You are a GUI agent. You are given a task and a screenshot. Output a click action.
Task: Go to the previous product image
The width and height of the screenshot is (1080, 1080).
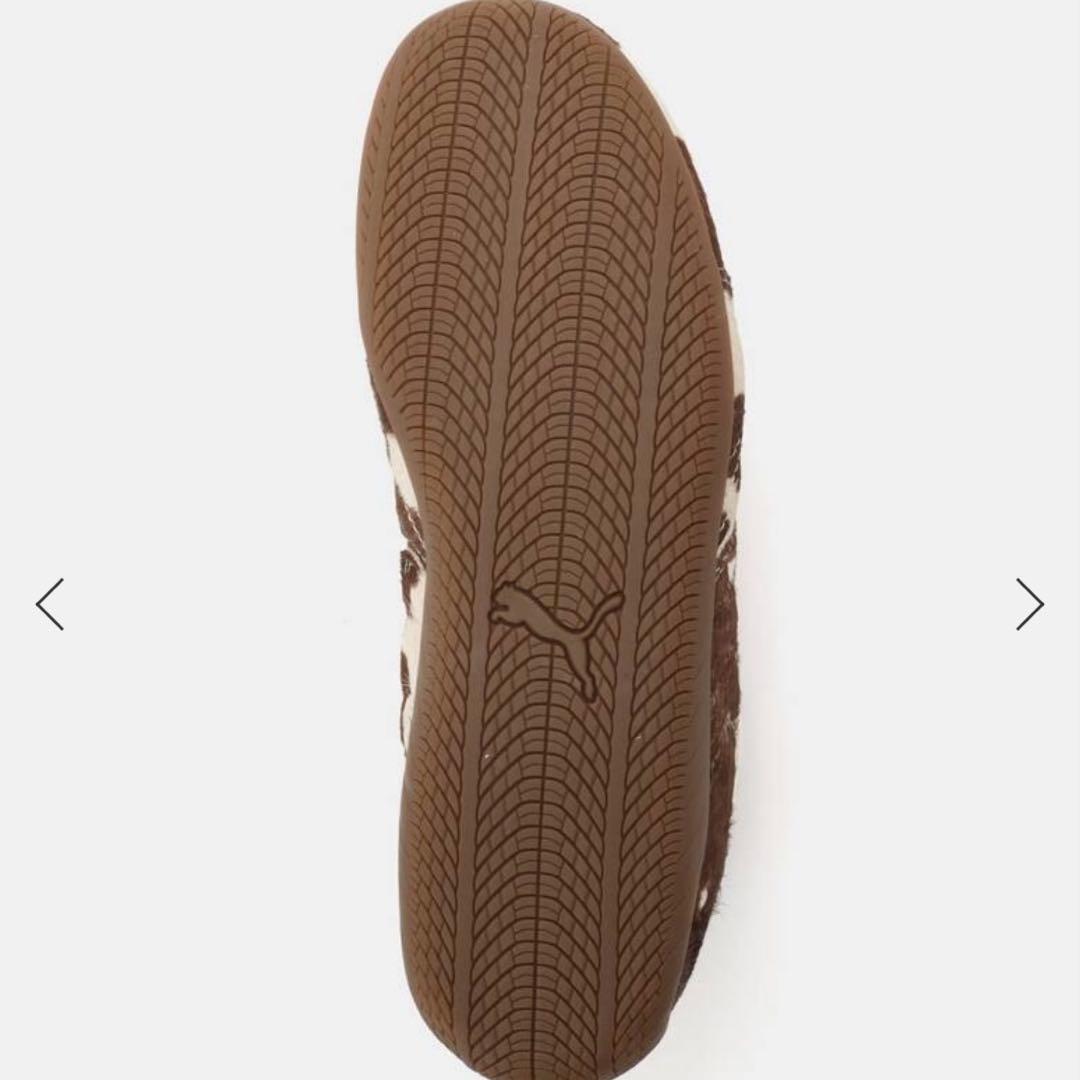(x=50, y=604)
